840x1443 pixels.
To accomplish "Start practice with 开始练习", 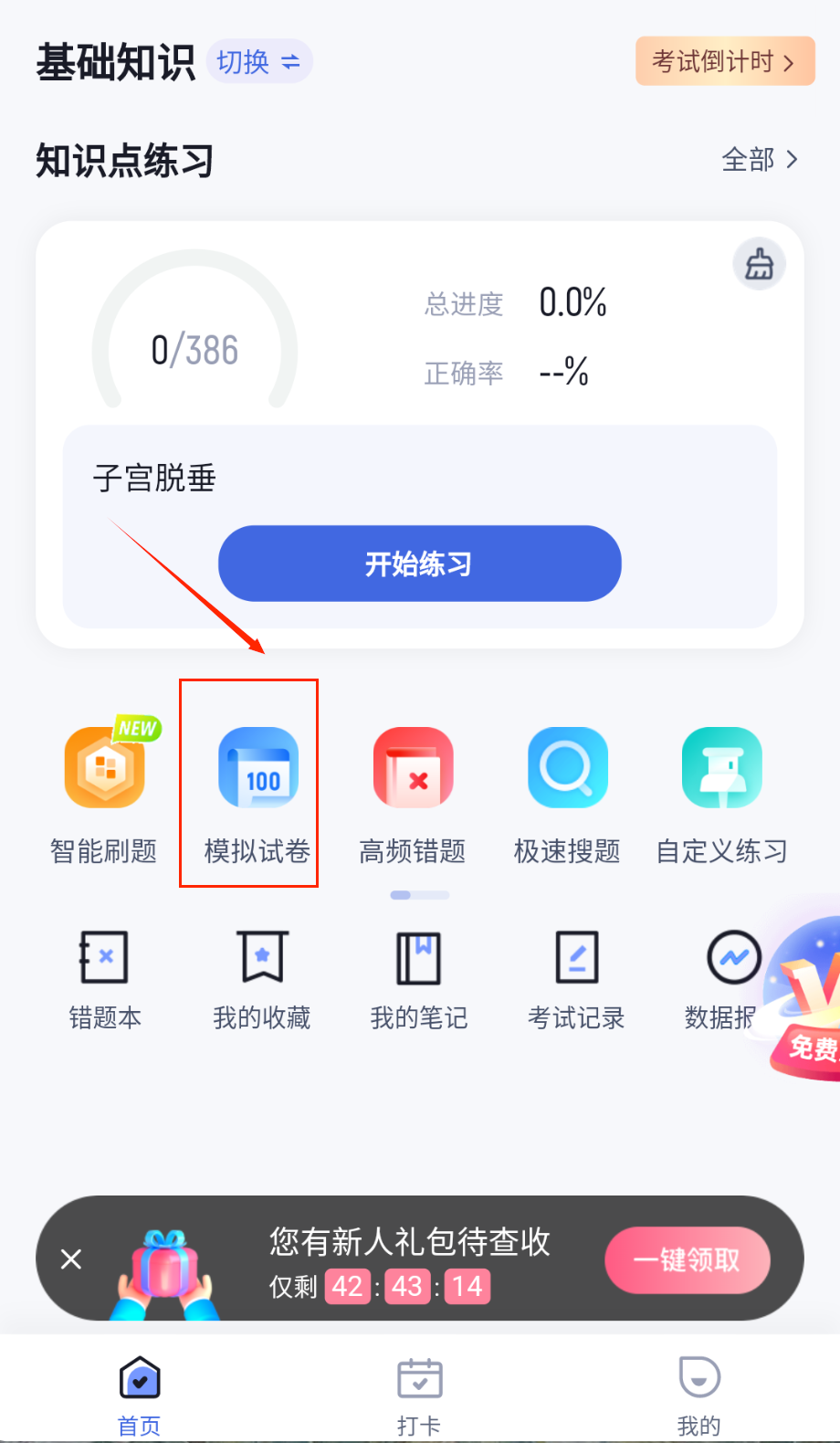I will coord(419,564).
